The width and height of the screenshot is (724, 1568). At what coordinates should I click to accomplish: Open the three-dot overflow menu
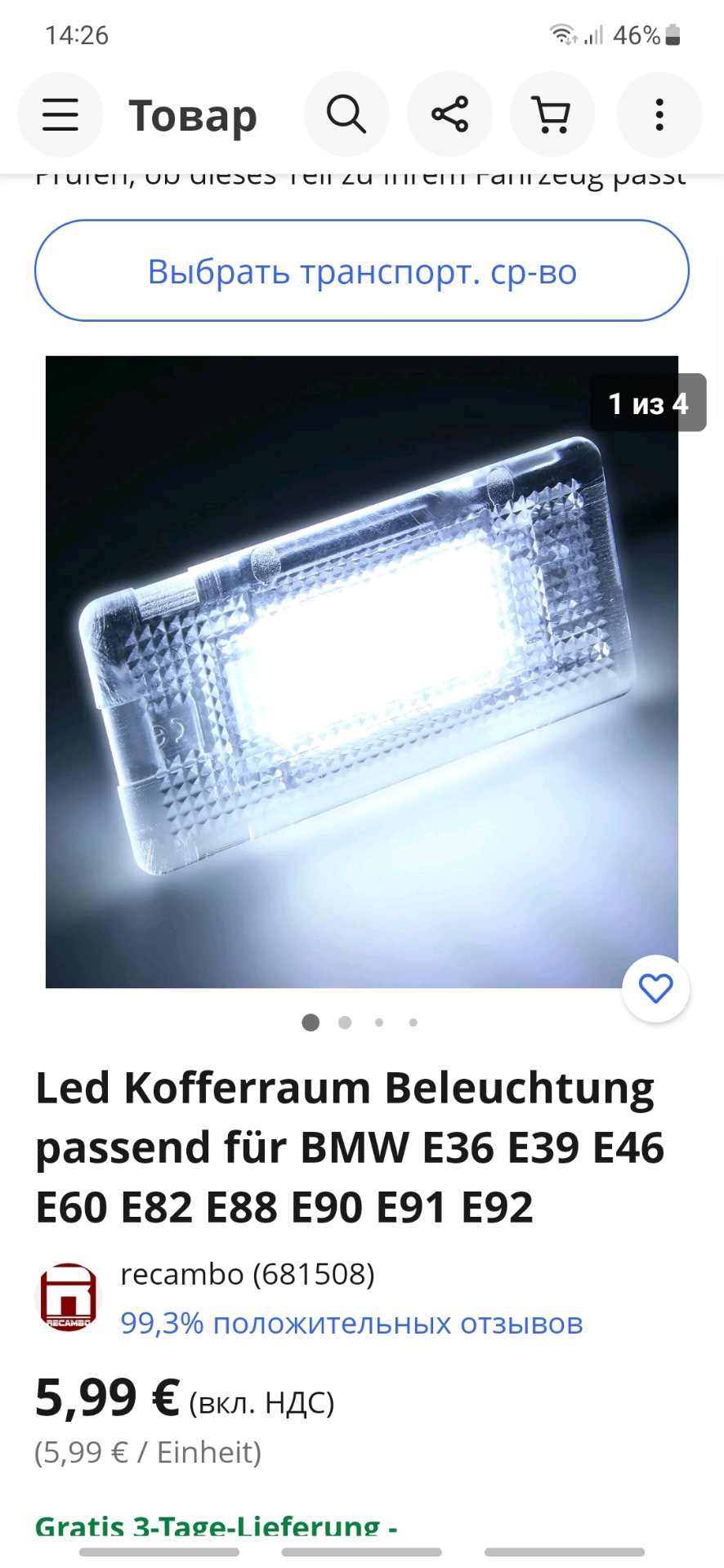[x=659, y=114]
